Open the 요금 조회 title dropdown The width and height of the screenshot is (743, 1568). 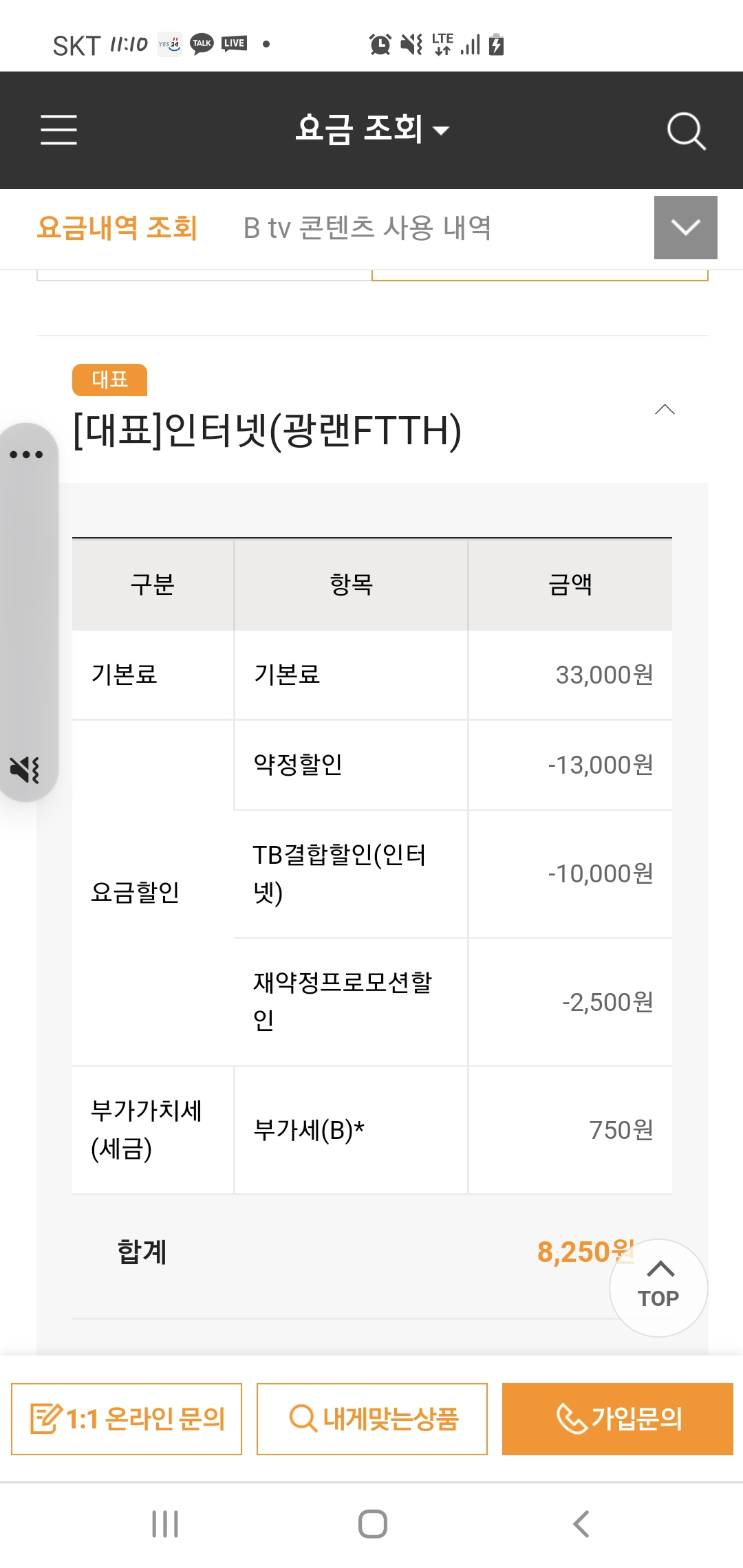click(x=372, y=129)
